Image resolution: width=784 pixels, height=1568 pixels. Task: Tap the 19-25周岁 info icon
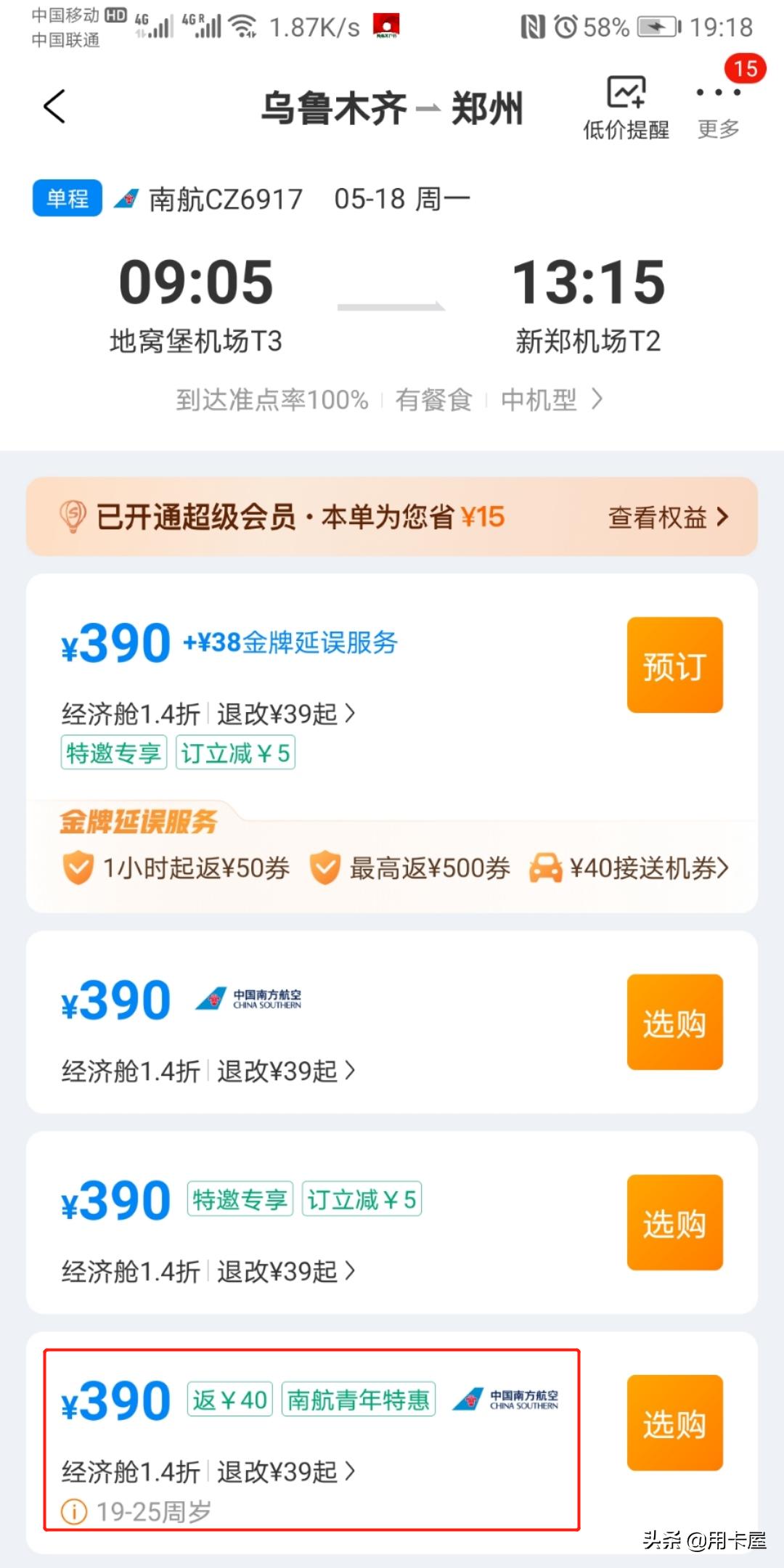tap(73, 1512)
